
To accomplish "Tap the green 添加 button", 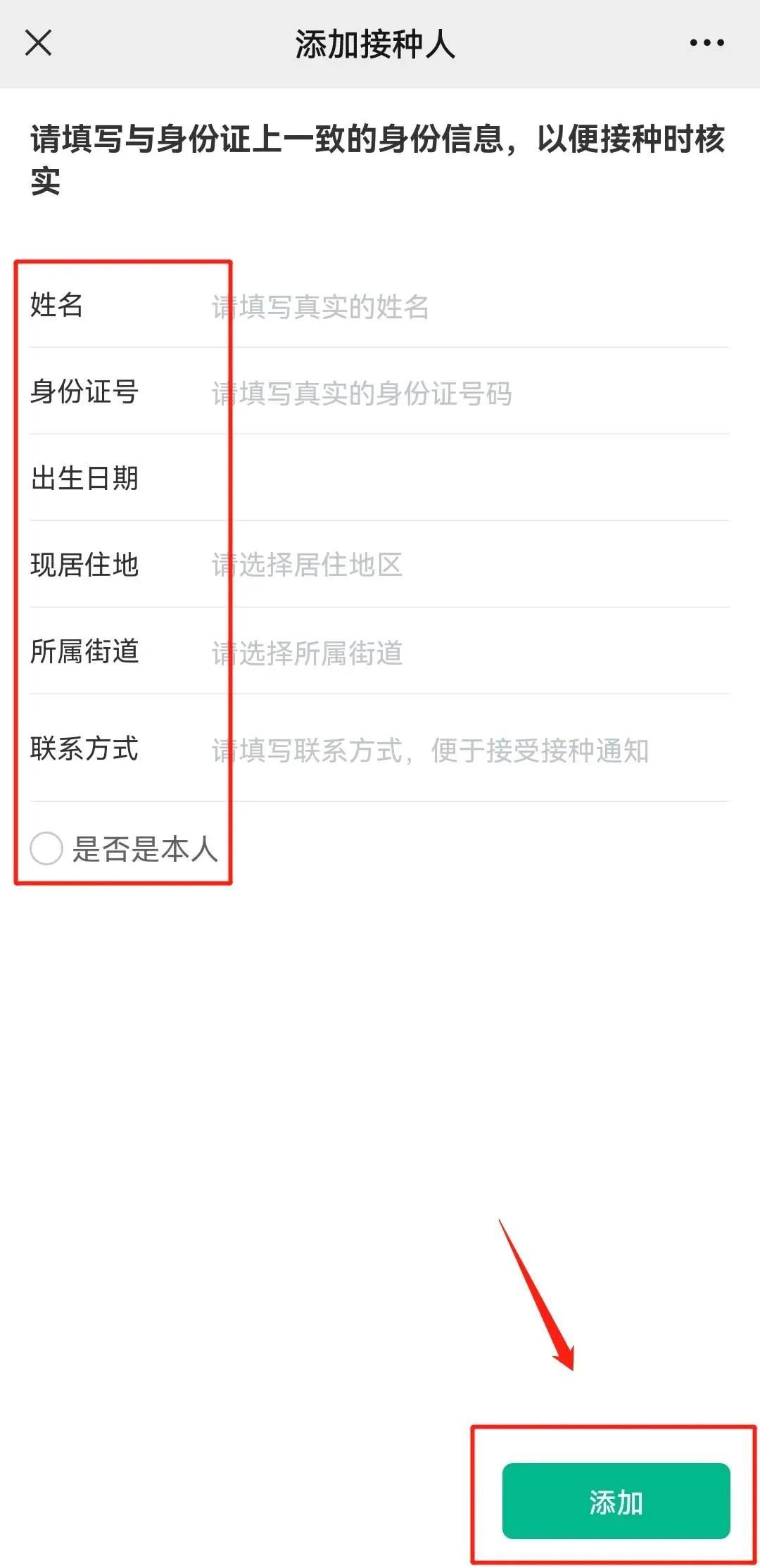I will [x=616, y=1501].
